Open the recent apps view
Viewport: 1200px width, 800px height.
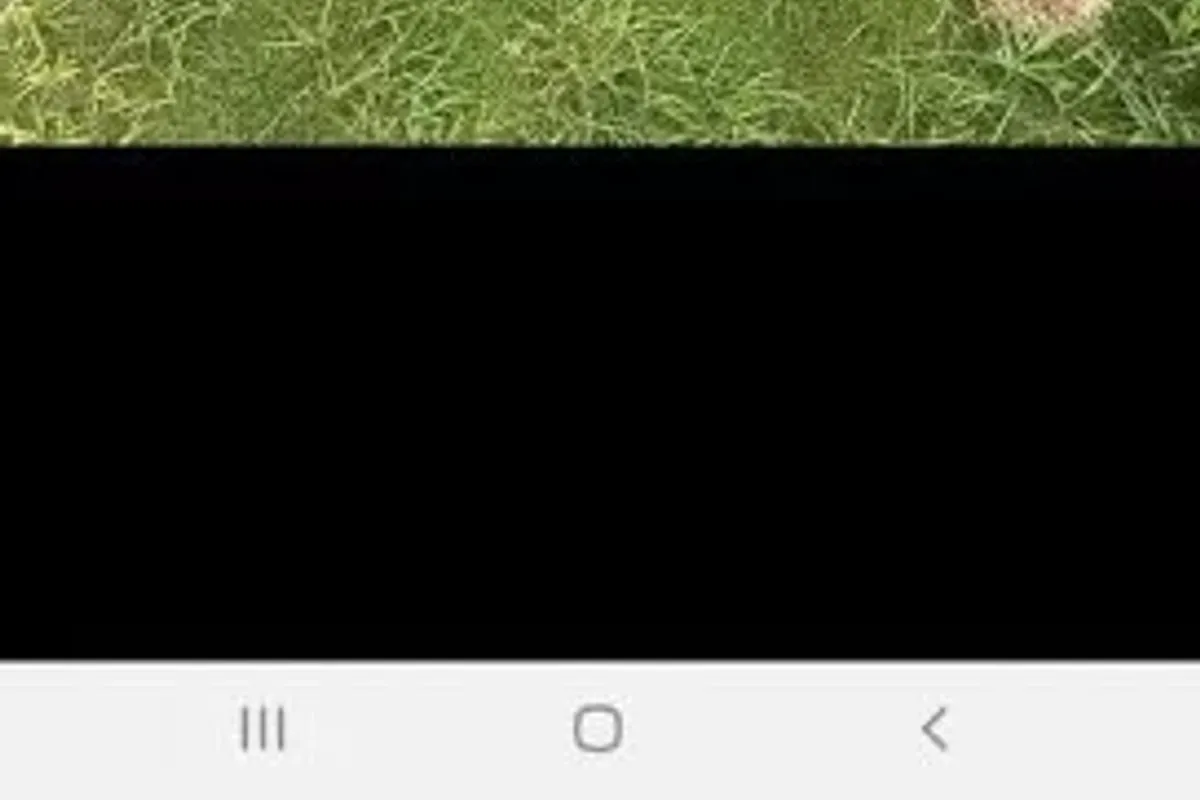point(263,729)
